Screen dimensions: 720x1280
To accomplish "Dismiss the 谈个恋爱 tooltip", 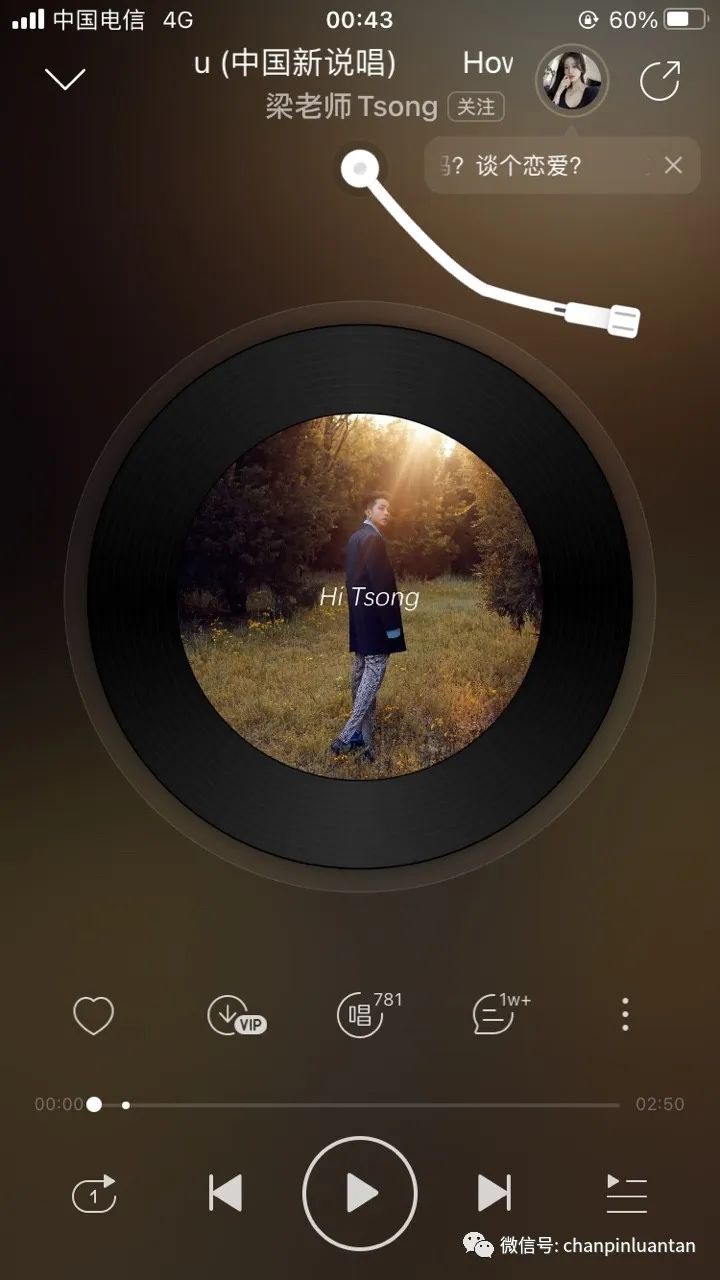I will (x=674, y=165).
